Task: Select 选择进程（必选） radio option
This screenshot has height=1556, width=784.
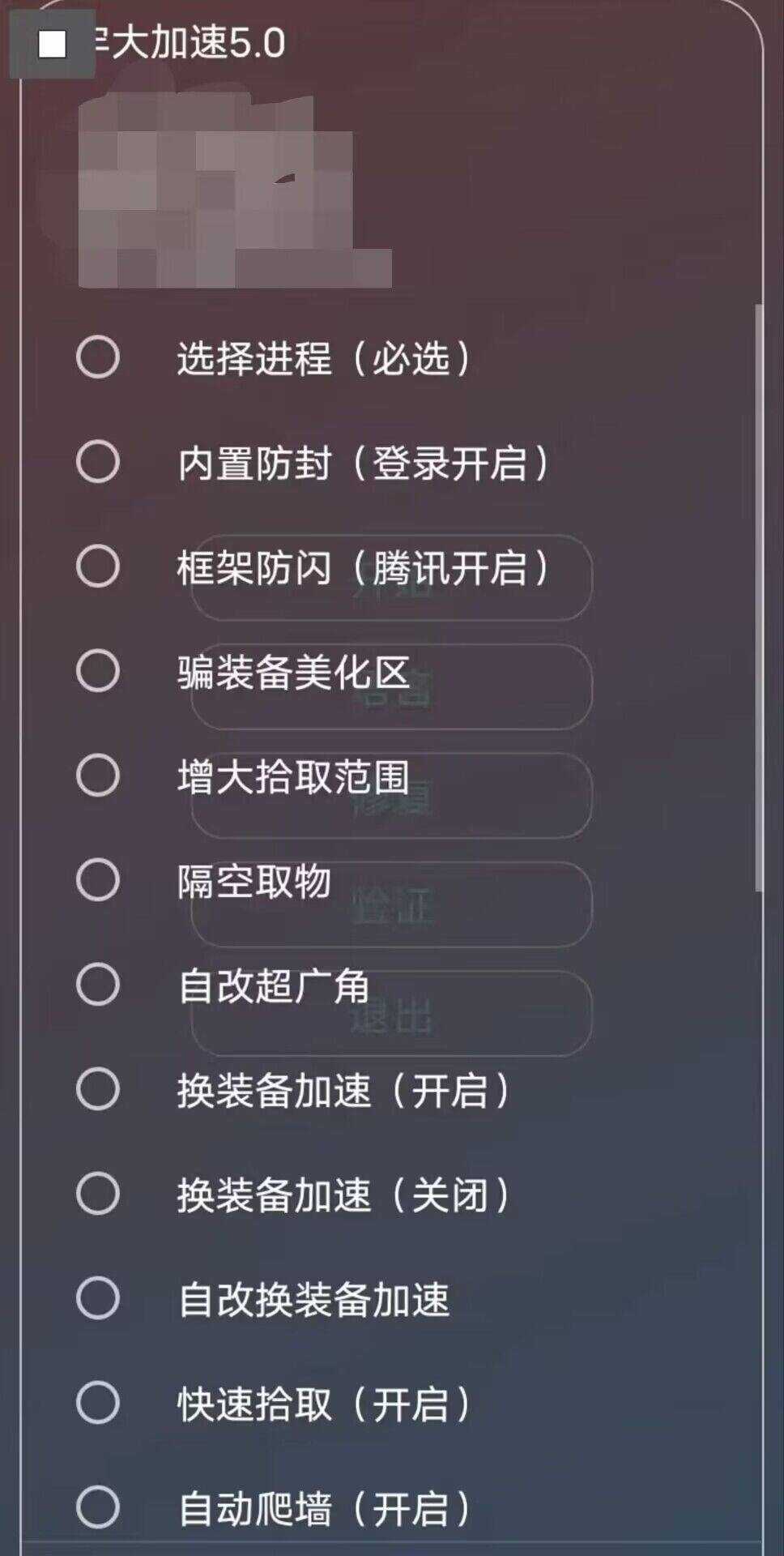Action: [98, 357]
